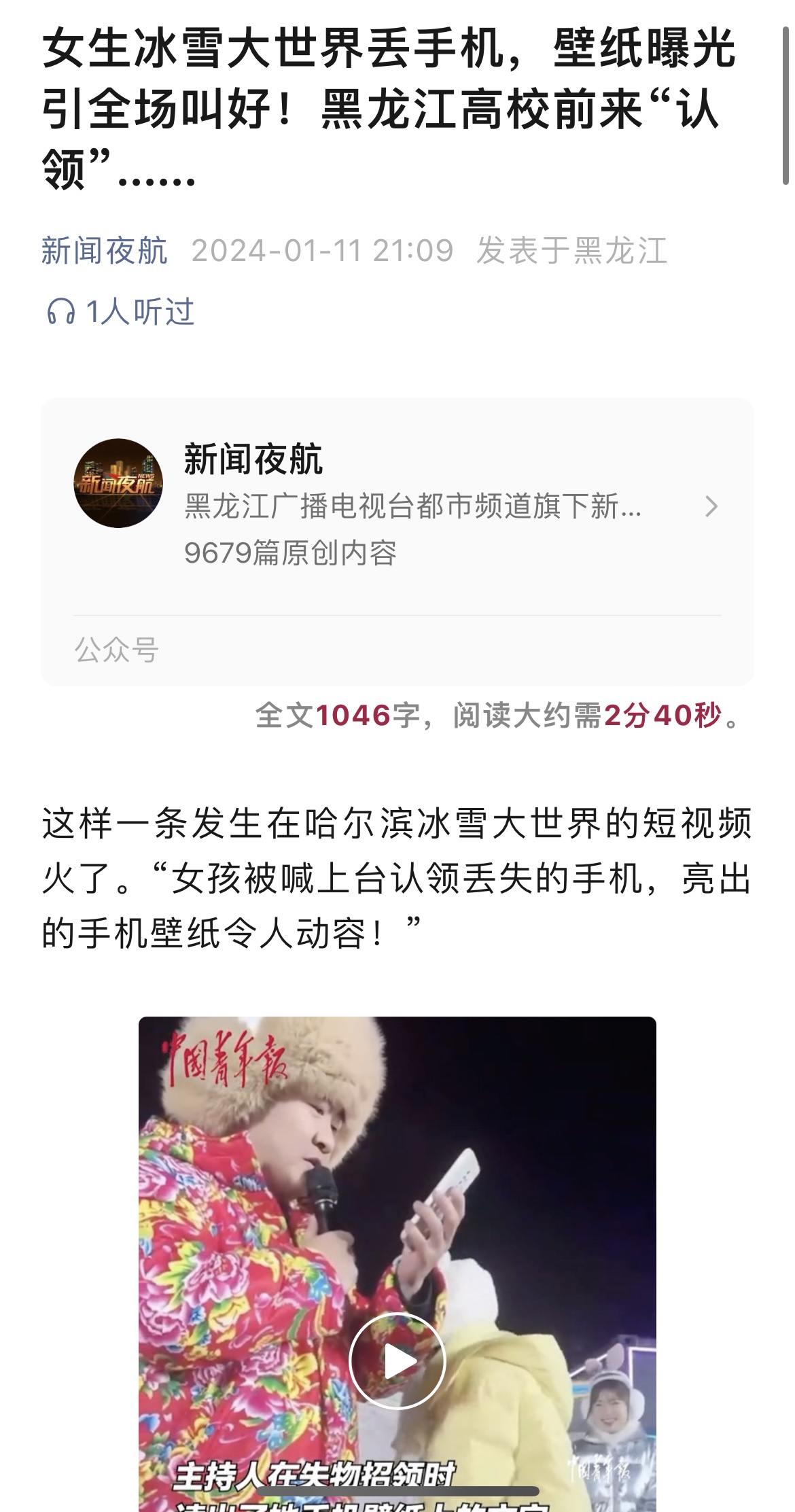This screenshot has width=795, height=1512.
Task: Listen to the article via headphone icon
Action: 60,312
